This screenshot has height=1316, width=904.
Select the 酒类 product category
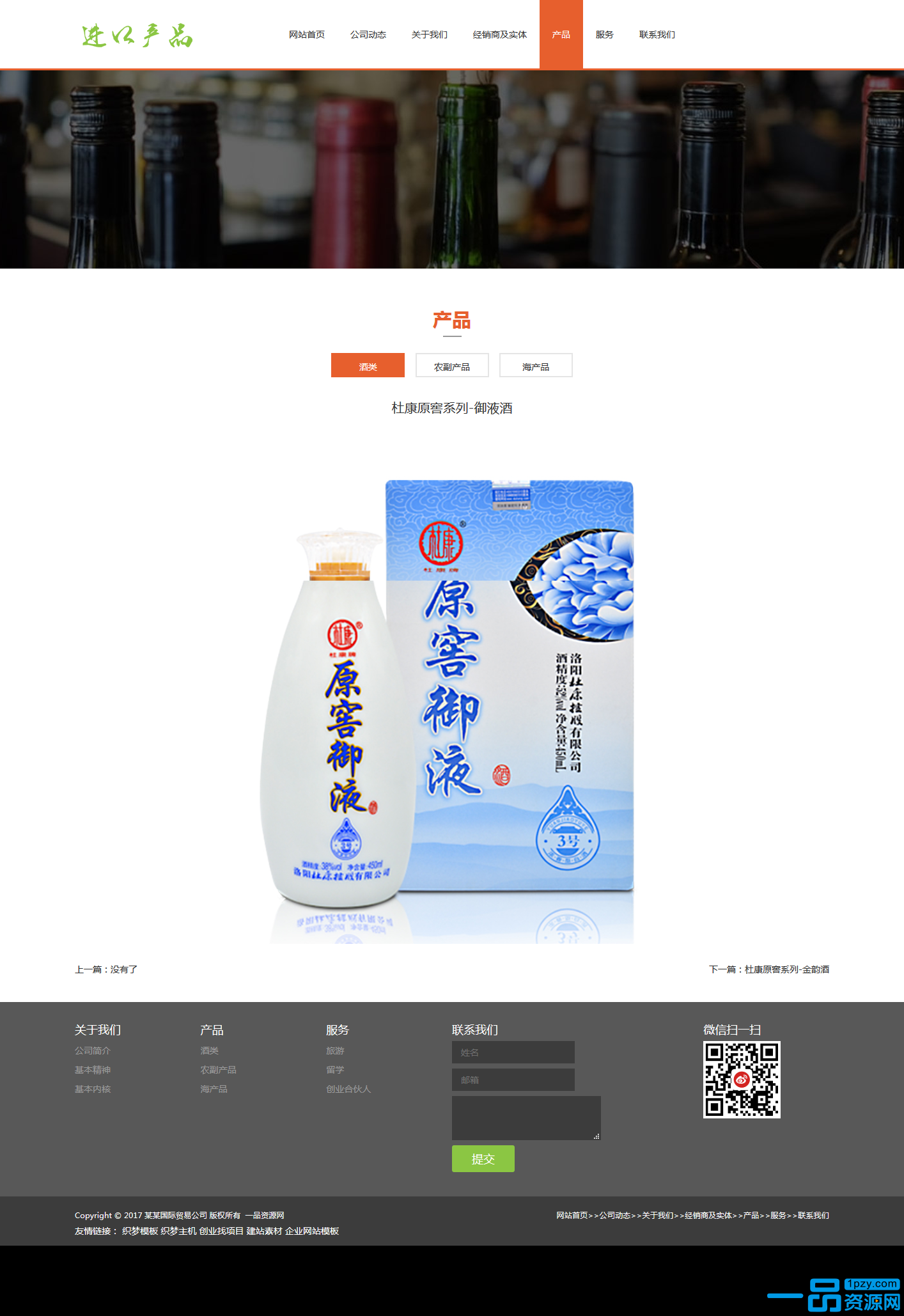[x=368, y=366]
